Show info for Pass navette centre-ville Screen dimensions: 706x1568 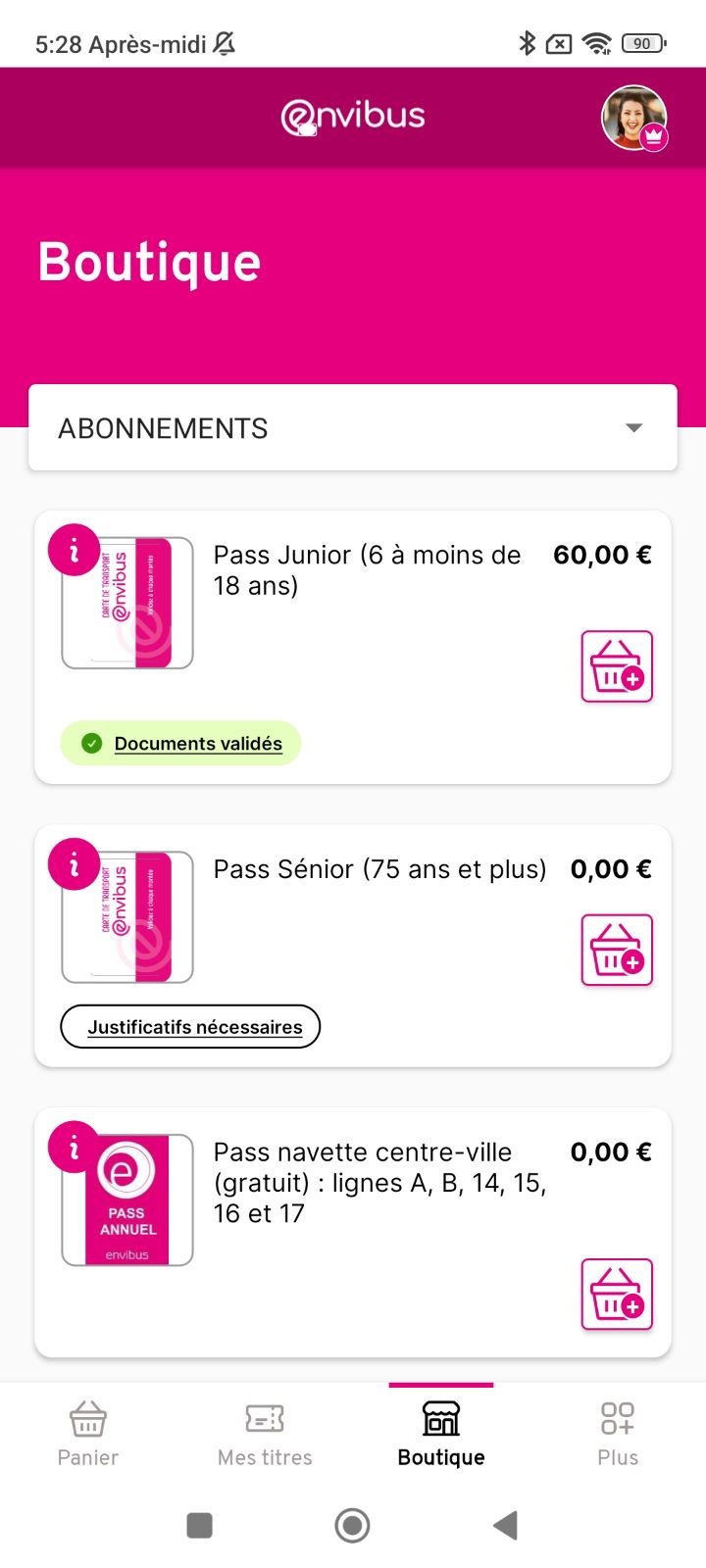click(74, 1147)
